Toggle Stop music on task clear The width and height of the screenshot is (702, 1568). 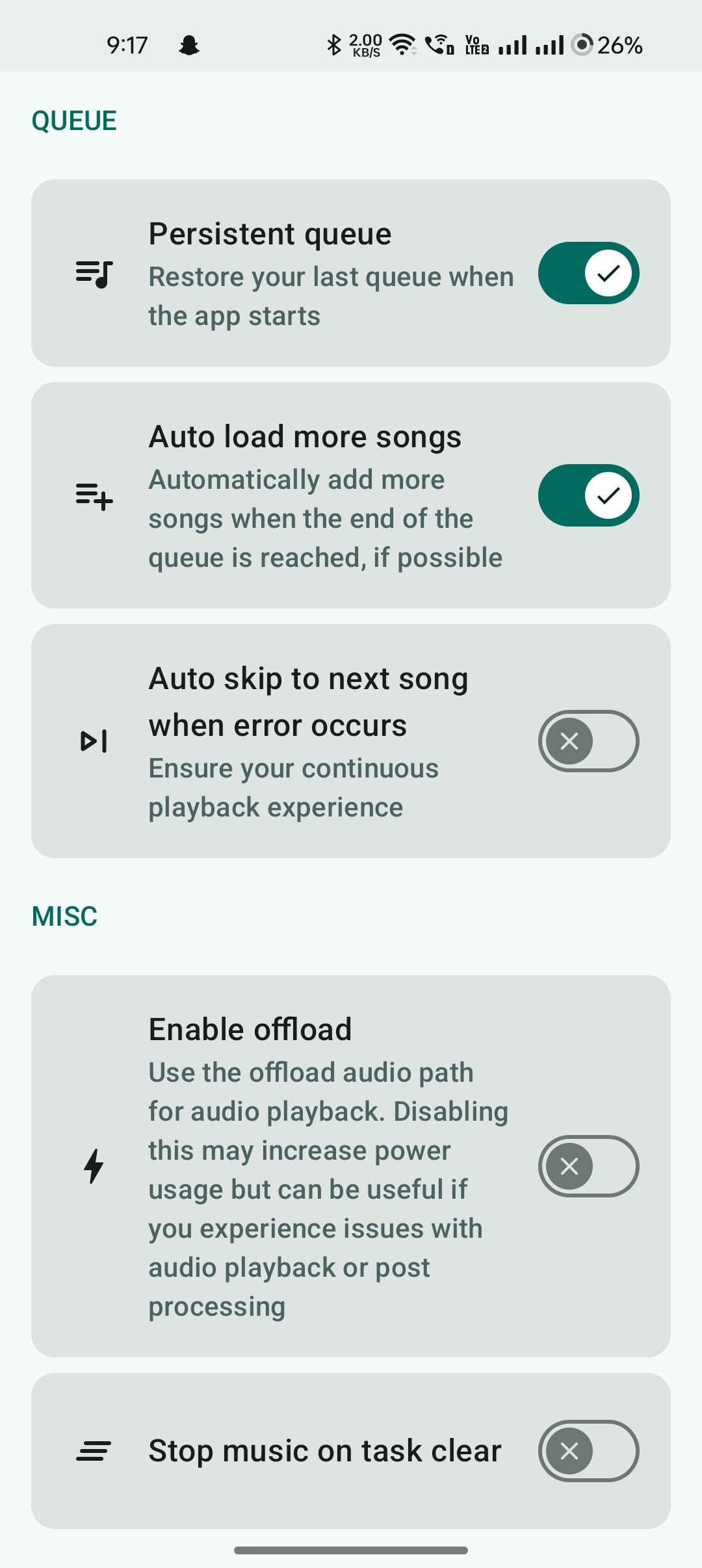[588, 1451]
